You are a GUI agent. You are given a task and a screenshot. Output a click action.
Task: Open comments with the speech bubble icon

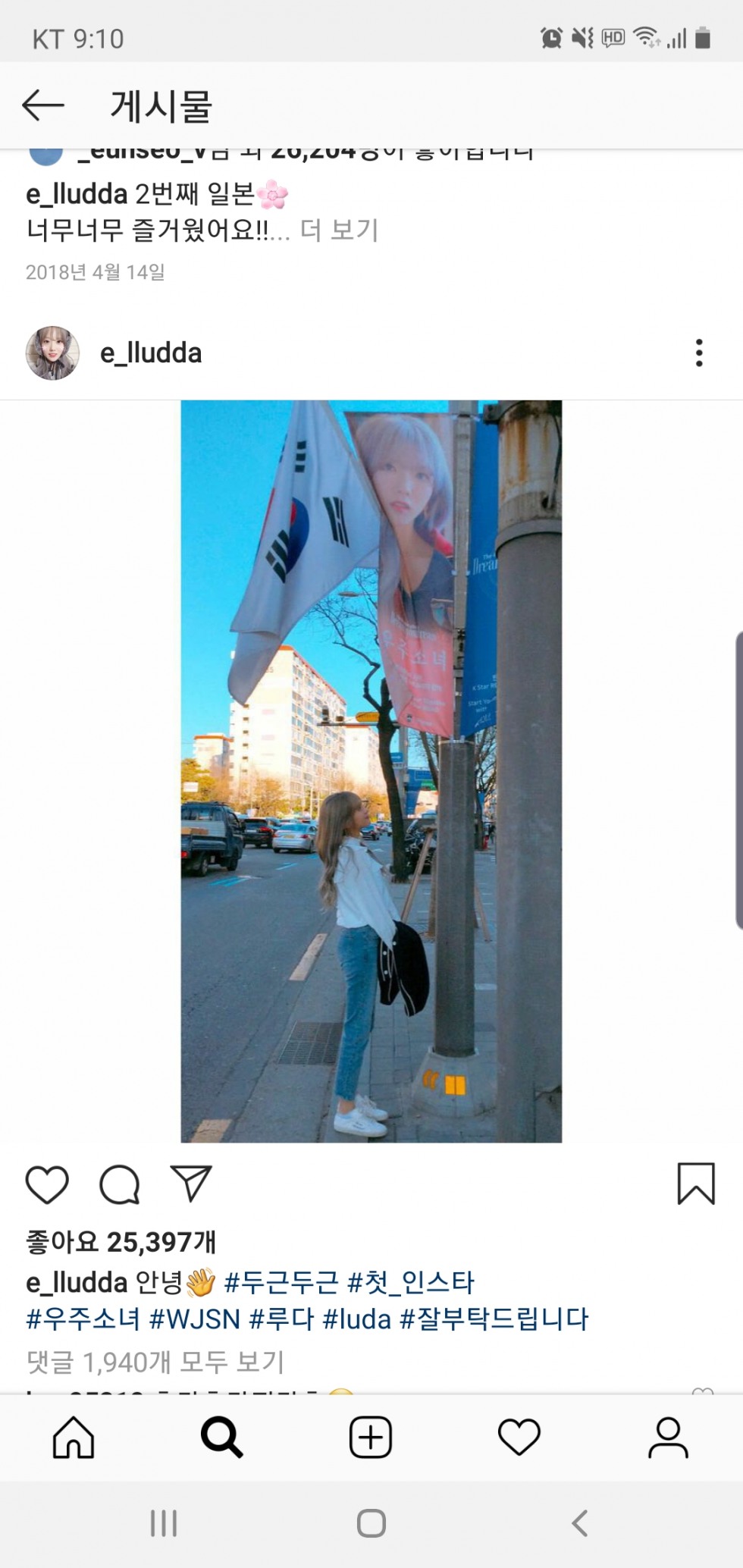[x=120, y=1184]
